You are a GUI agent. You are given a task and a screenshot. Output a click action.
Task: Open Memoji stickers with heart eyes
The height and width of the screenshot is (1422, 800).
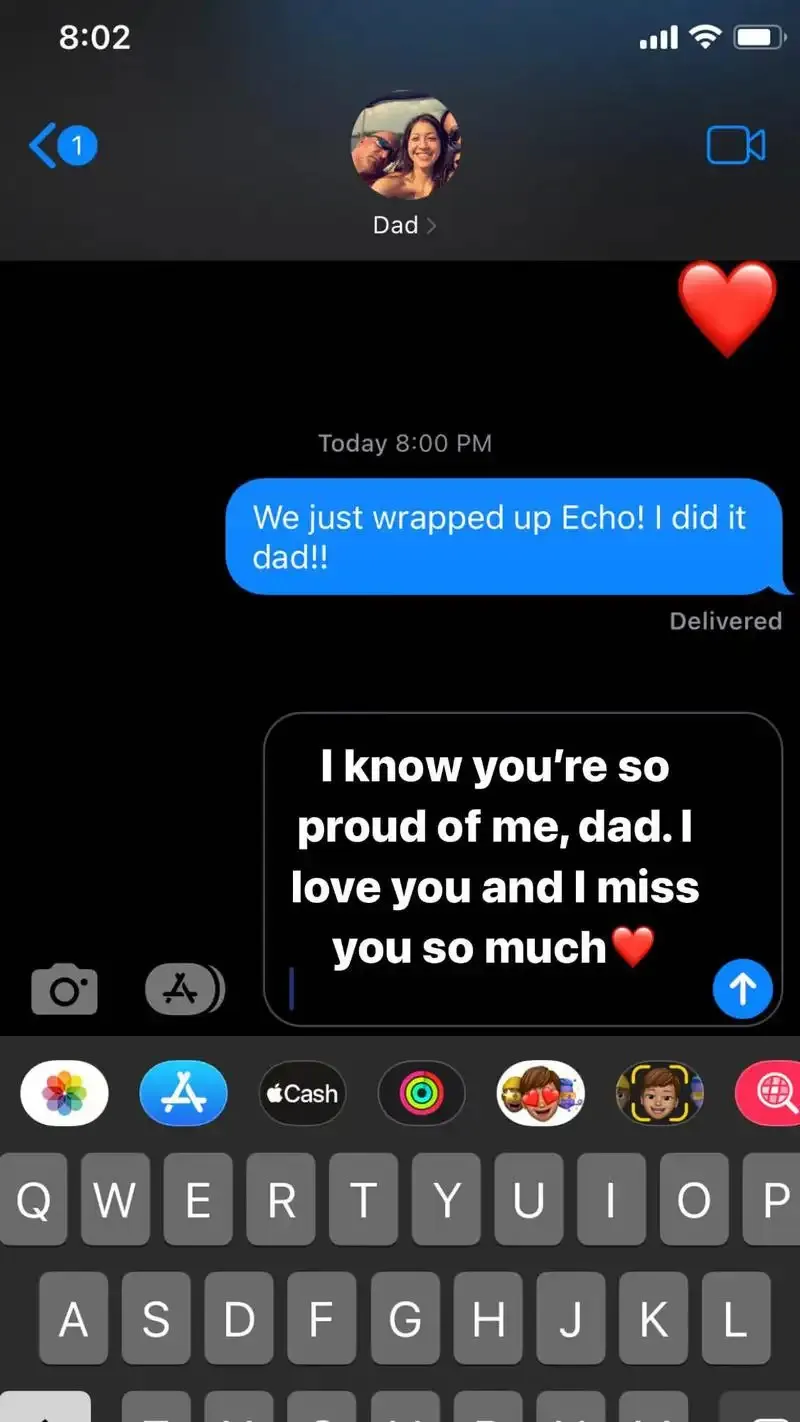(540, 1094)
